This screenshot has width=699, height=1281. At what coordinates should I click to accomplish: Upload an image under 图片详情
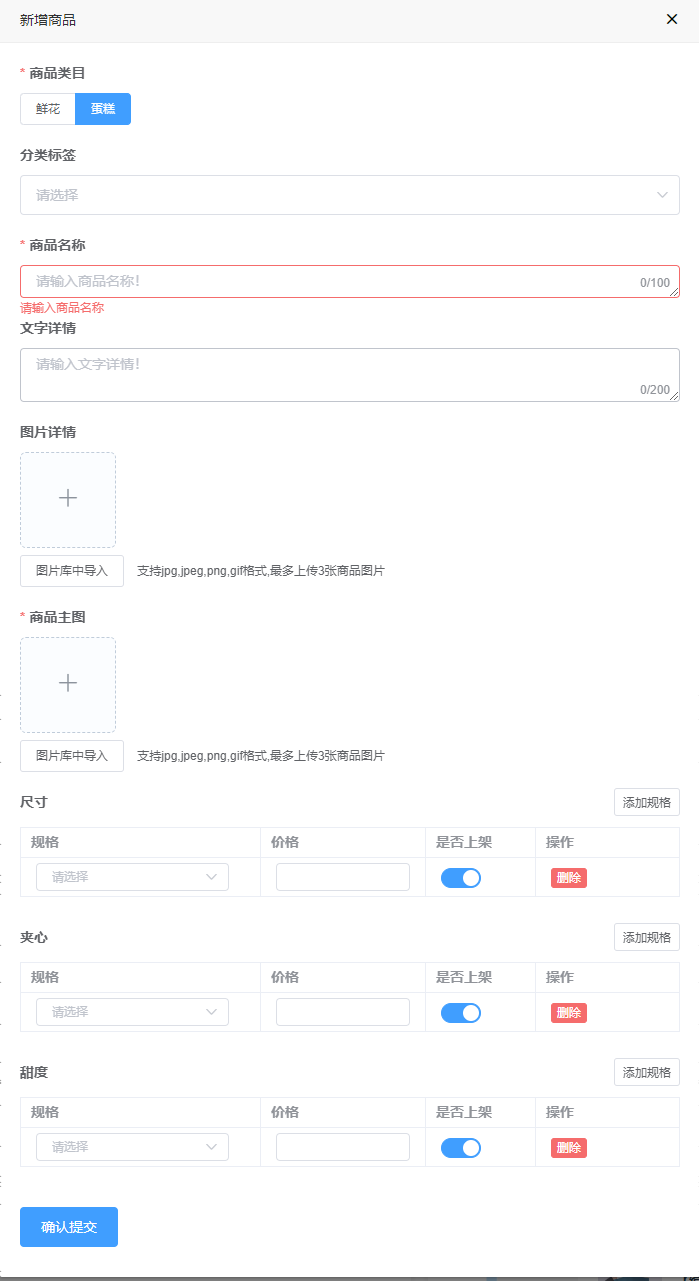[68, 499]
